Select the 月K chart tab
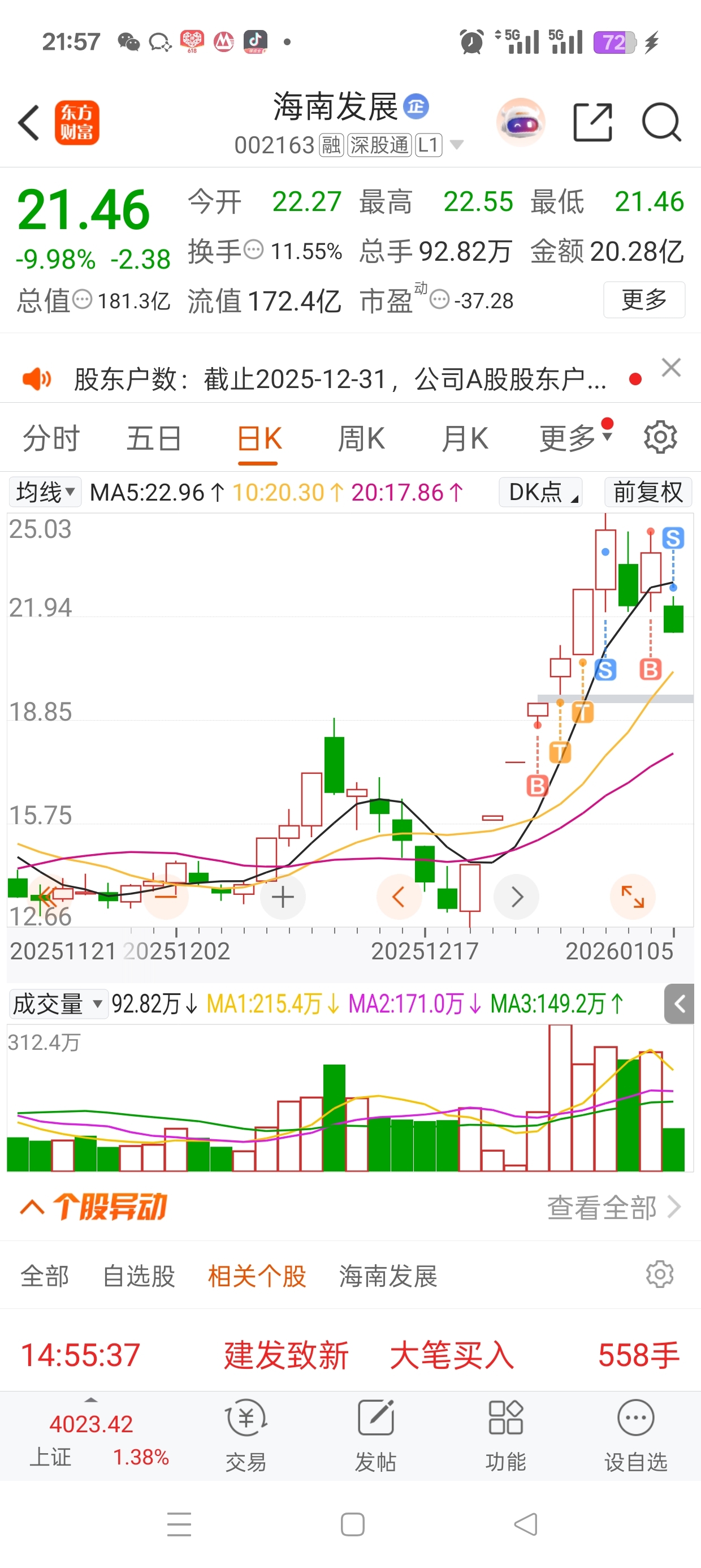701x1568 pixels. click(x=464, y=438)
